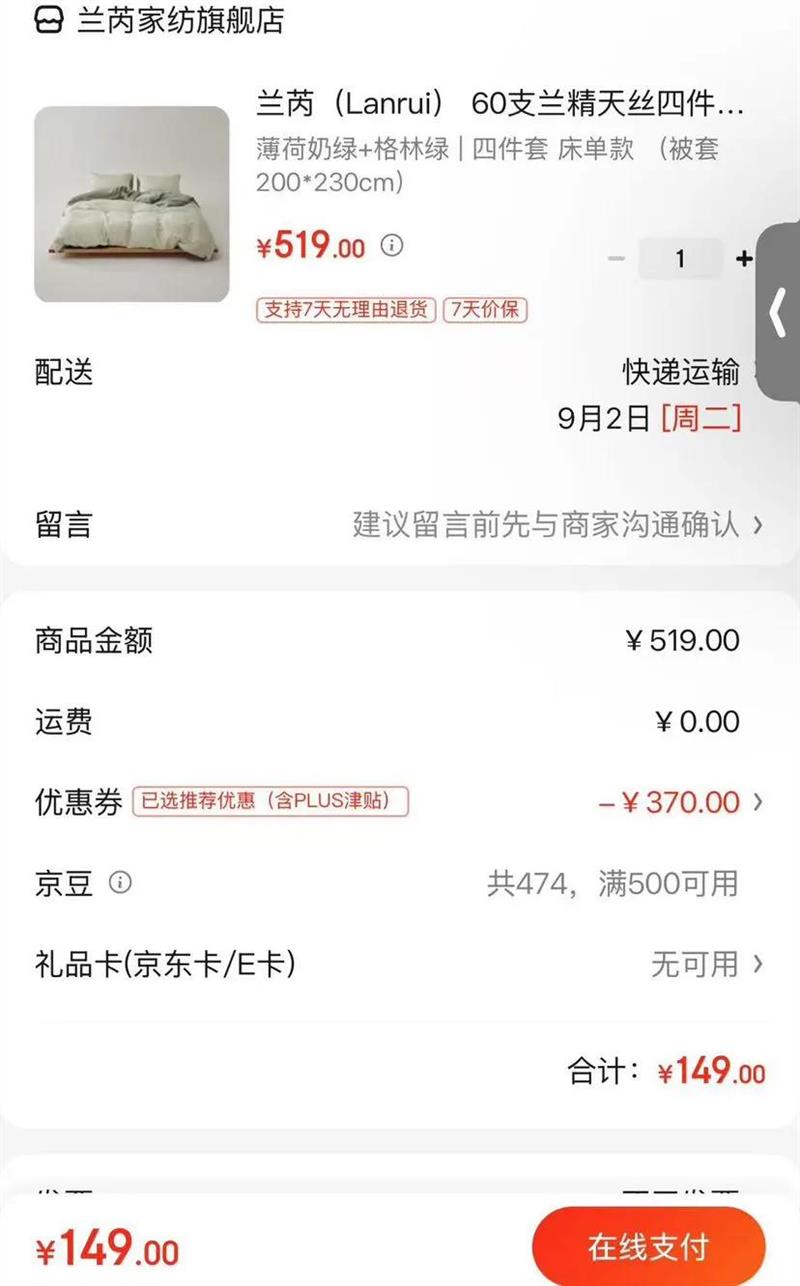Show 京豆 info icon details

pyautogui.click(x=120, y=883)
